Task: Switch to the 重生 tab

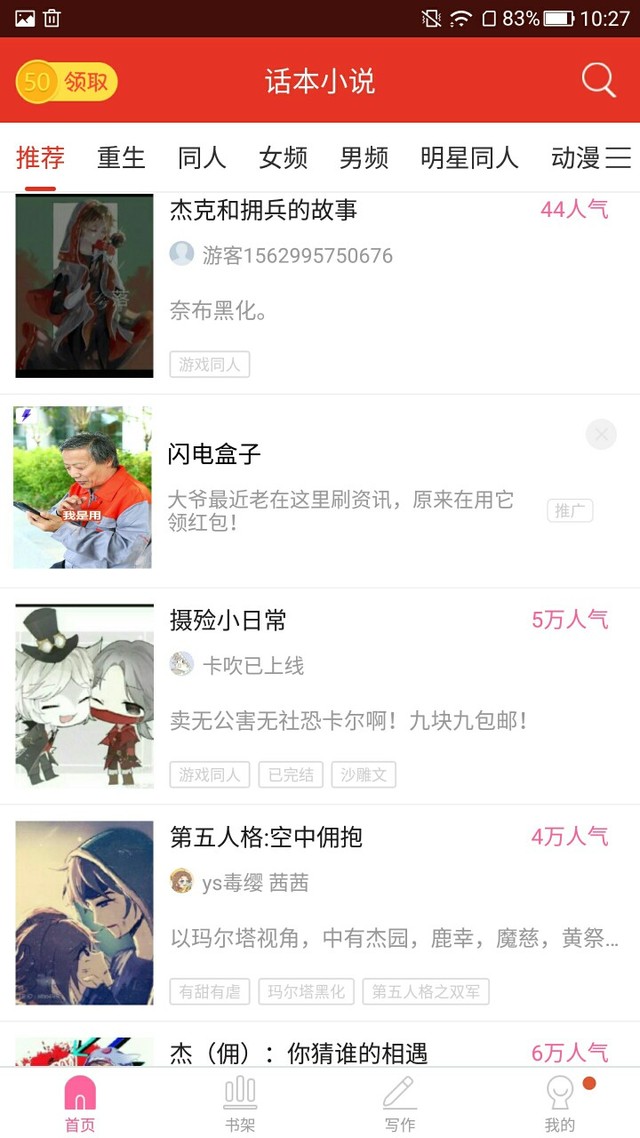Action: coord(121,157)
